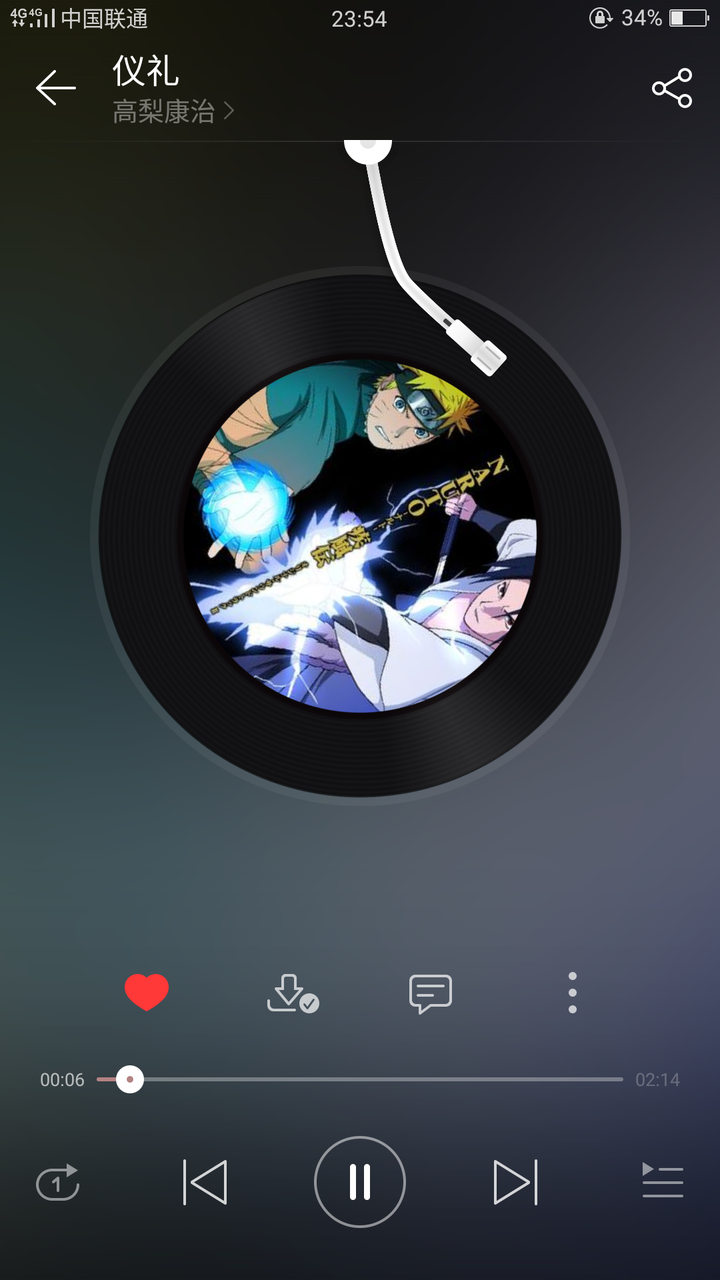Tap the vinyl album cover to show lyrics
720x1280 pixels.
point(360,536)
